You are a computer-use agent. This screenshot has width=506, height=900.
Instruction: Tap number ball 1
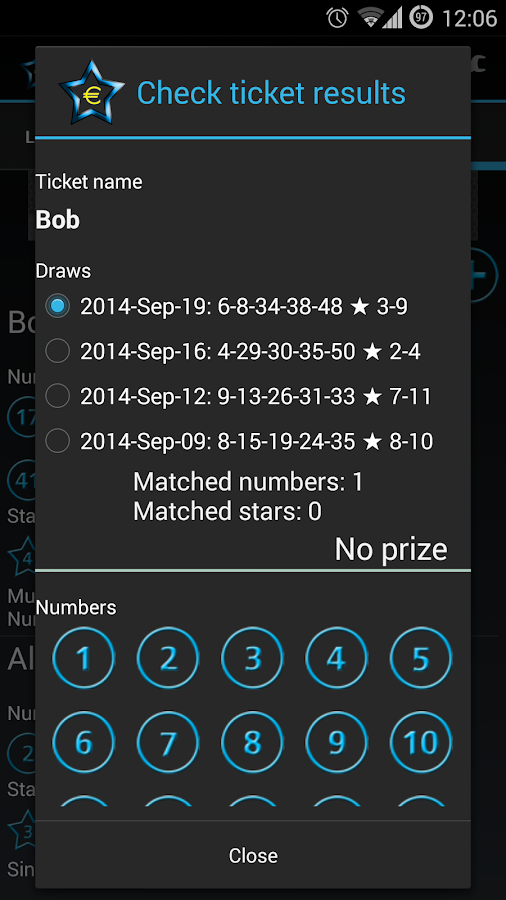click(84, 658)
